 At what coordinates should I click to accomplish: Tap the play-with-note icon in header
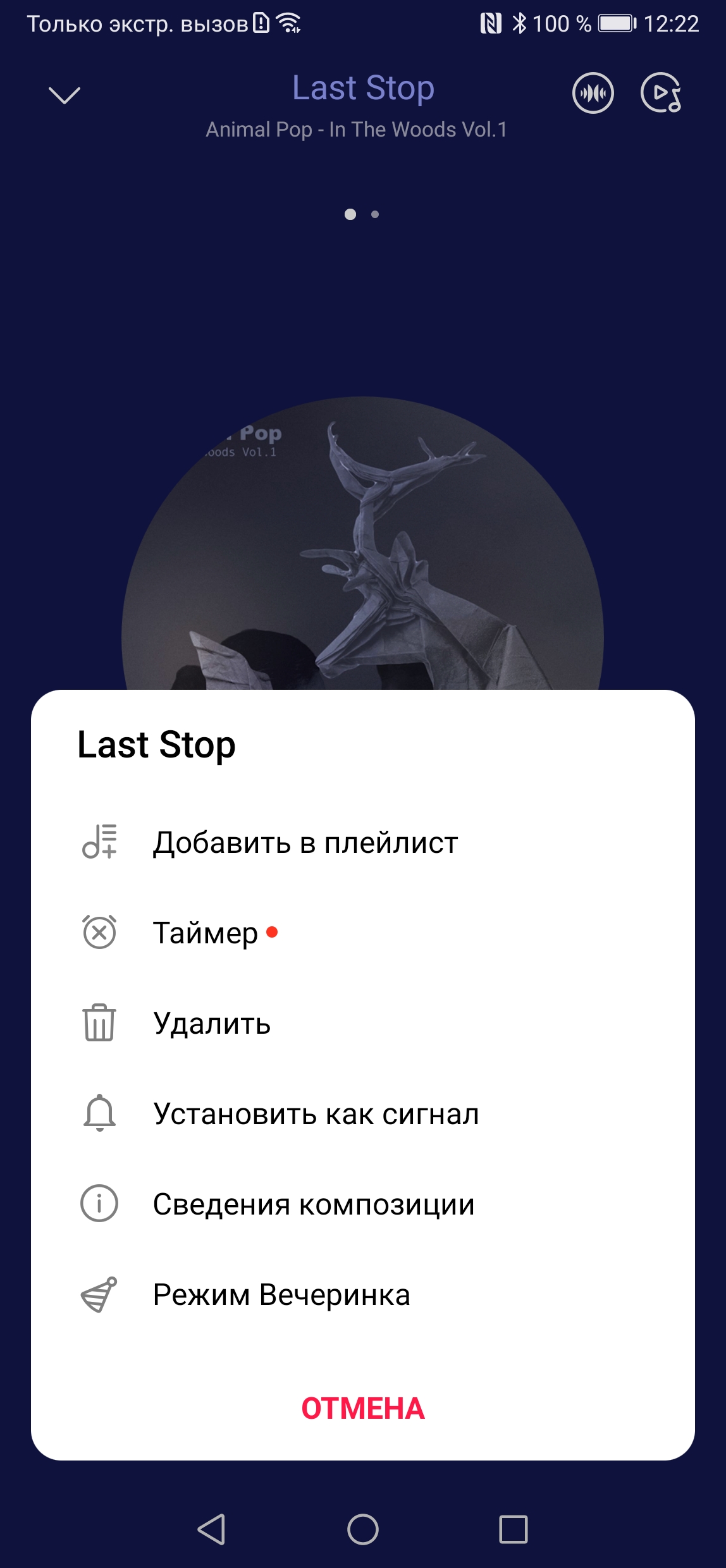pyautogui.click(x=661, y=94)
